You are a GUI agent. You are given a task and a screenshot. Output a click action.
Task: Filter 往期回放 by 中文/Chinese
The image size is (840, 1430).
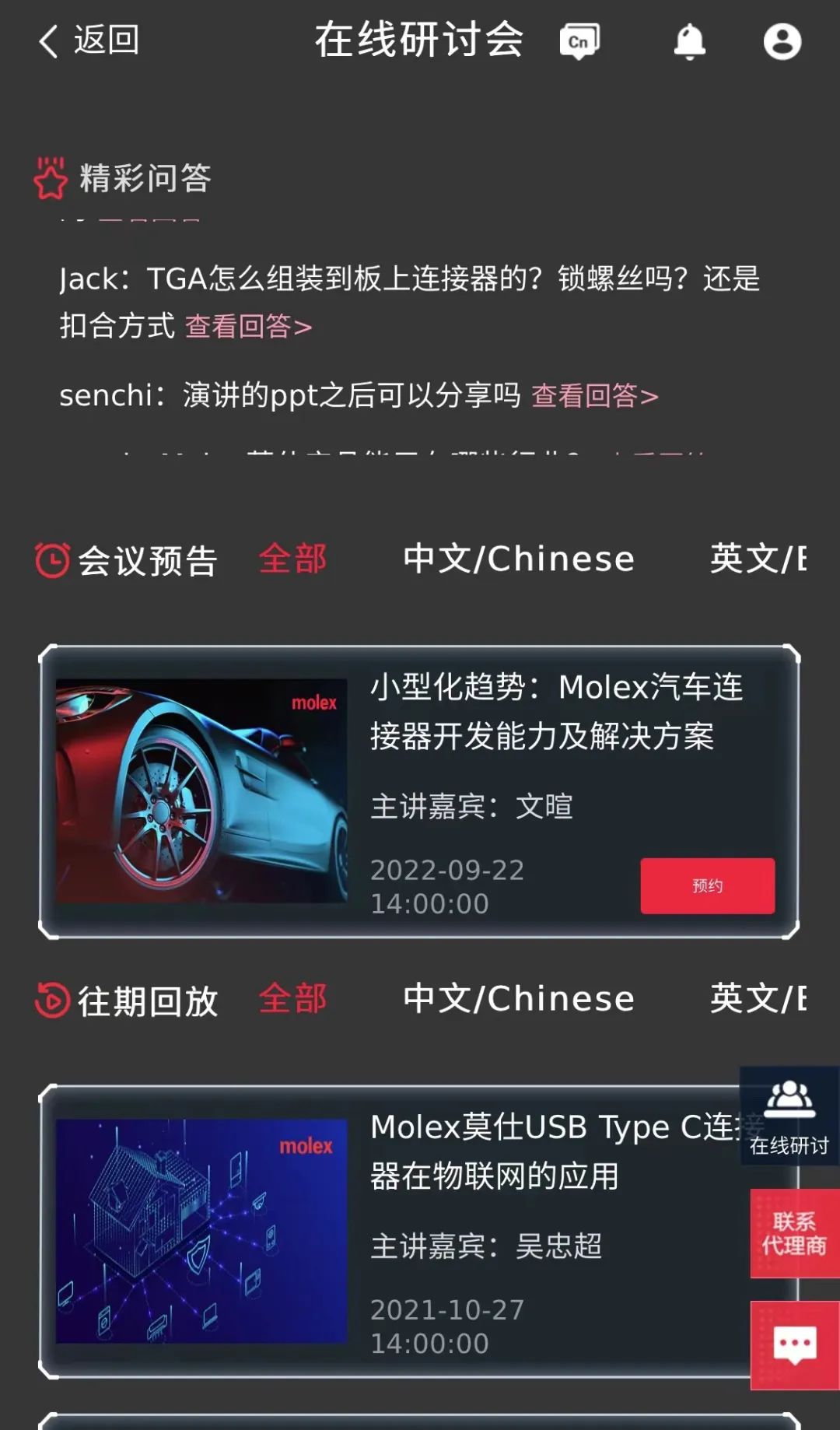click(519, 998)
